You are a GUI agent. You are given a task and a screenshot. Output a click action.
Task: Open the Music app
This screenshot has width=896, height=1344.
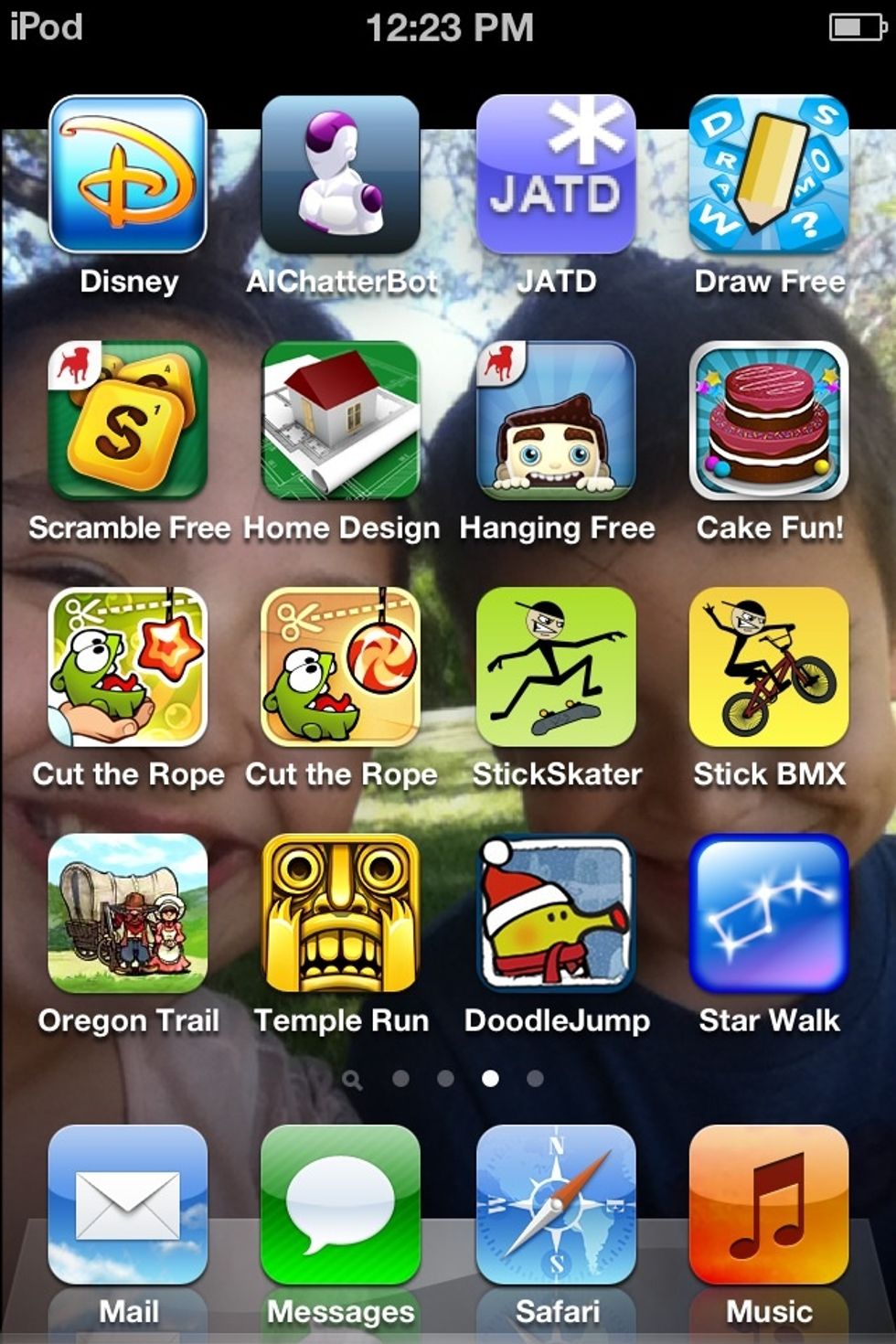pos(769,1205)
